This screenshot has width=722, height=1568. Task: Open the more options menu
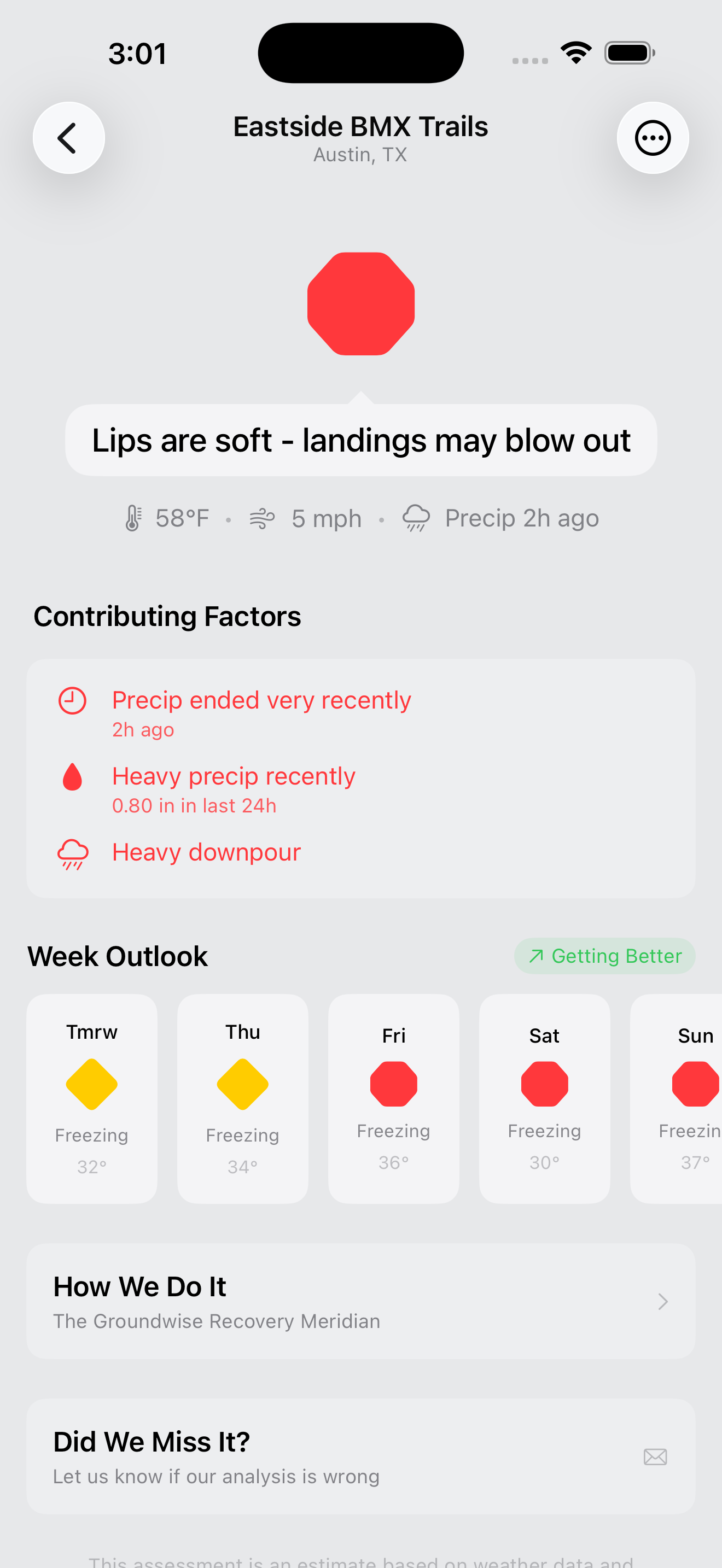(653, 138)
